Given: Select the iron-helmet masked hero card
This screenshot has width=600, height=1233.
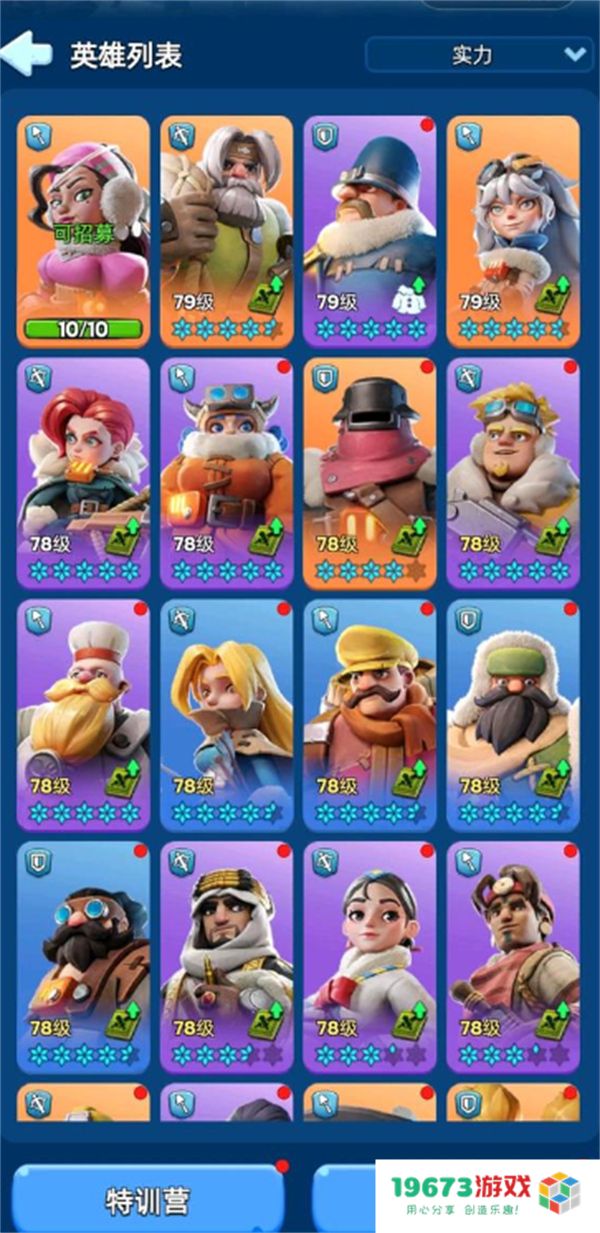Looking at the screenshot, I should 370,472.
